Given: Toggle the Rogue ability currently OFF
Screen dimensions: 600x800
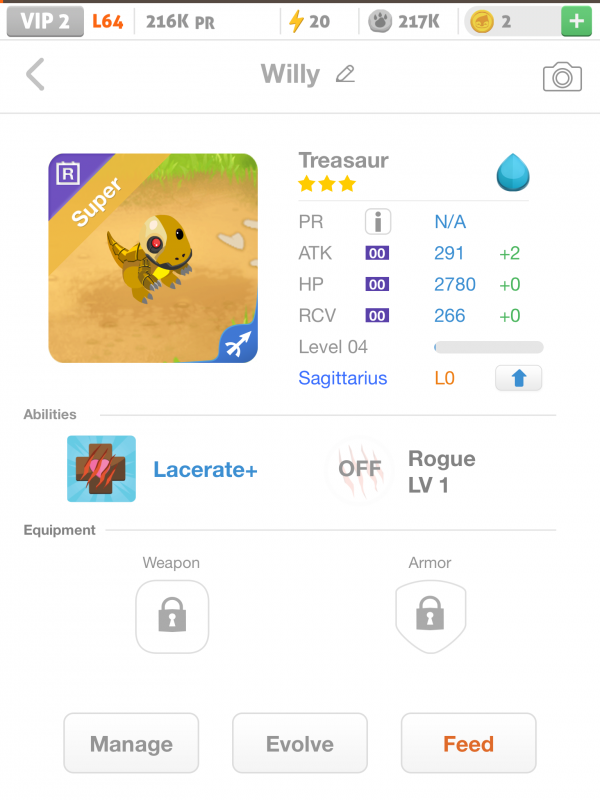Looking at the screenshot, I should [360, 468].
